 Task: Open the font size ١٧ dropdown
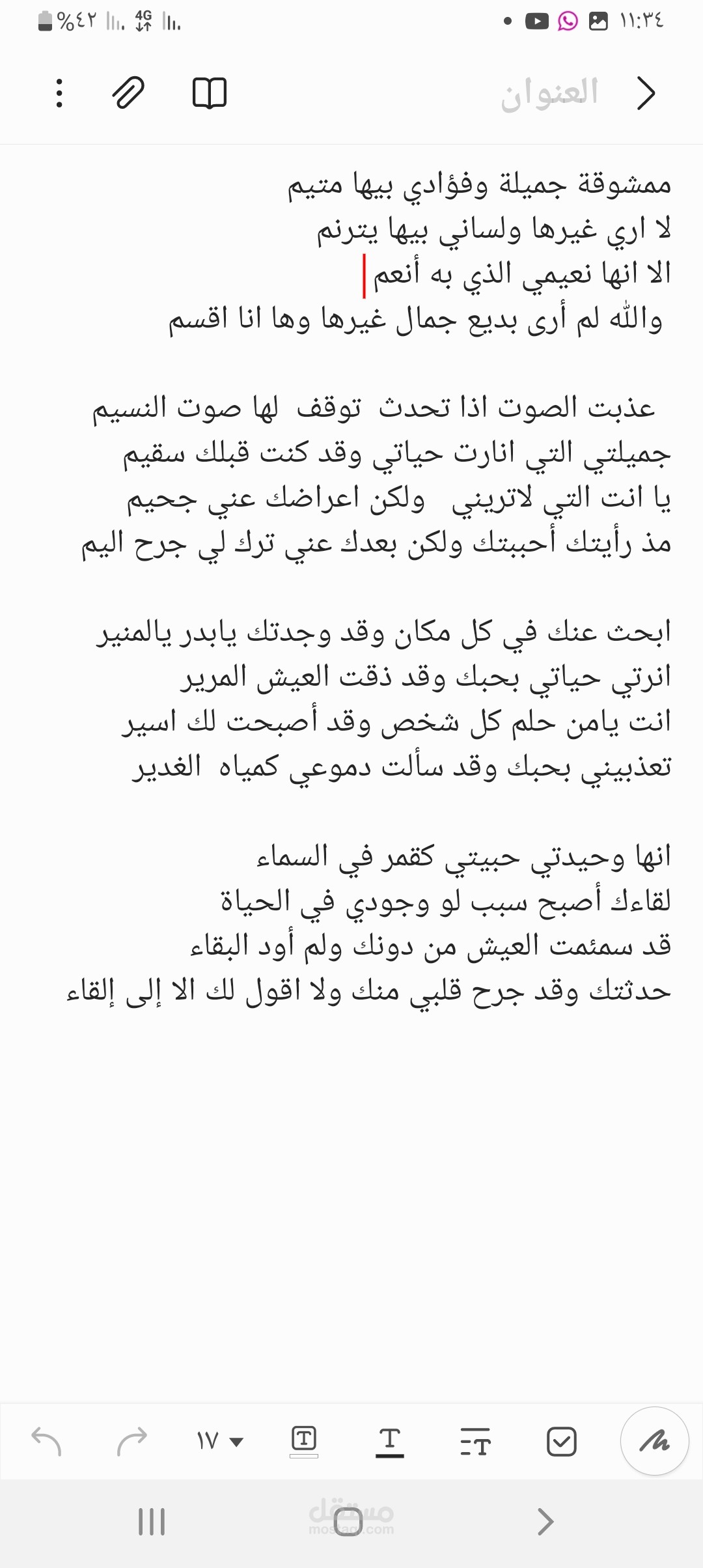click(219, 1441)
